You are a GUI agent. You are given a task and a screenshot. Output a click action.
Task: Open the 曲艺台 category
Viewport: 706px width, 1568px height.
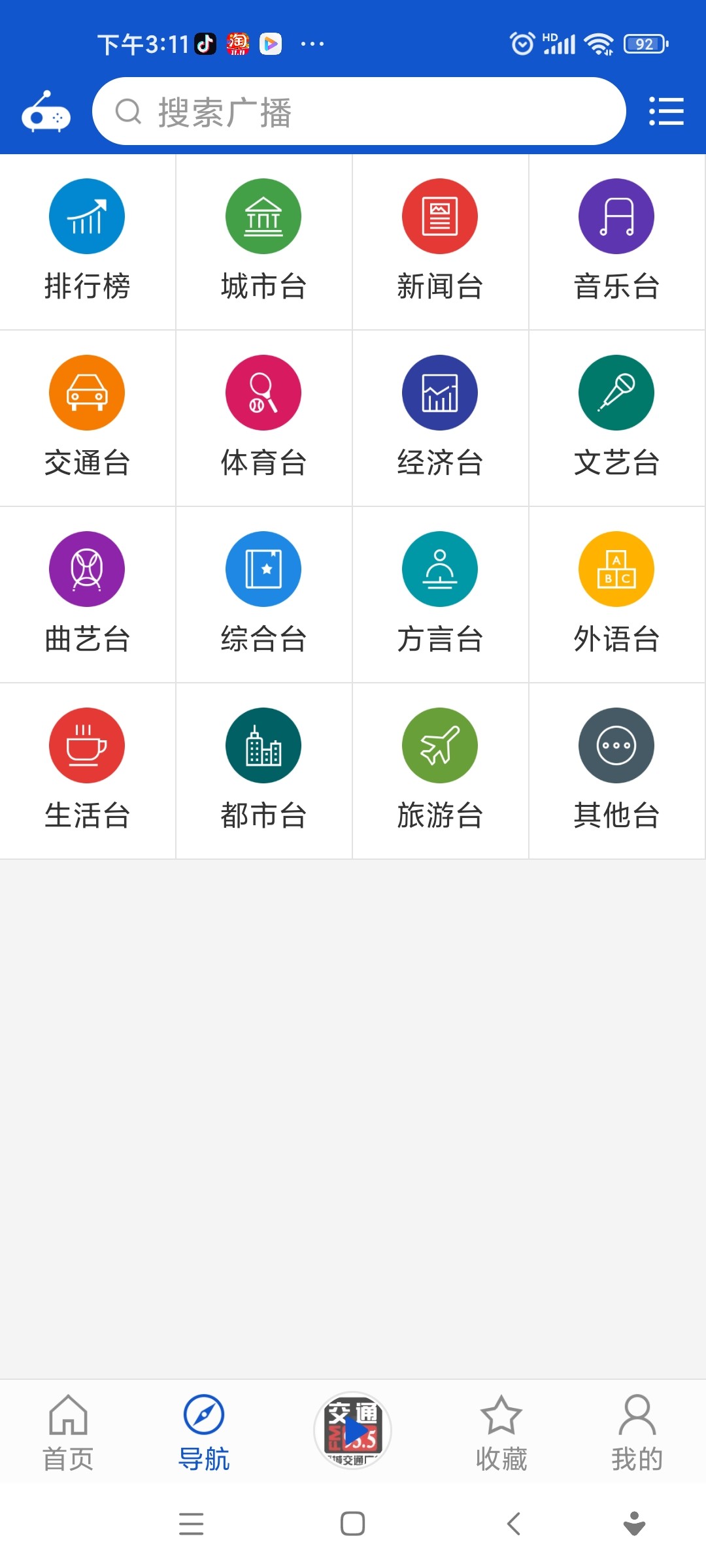point(88,595)
